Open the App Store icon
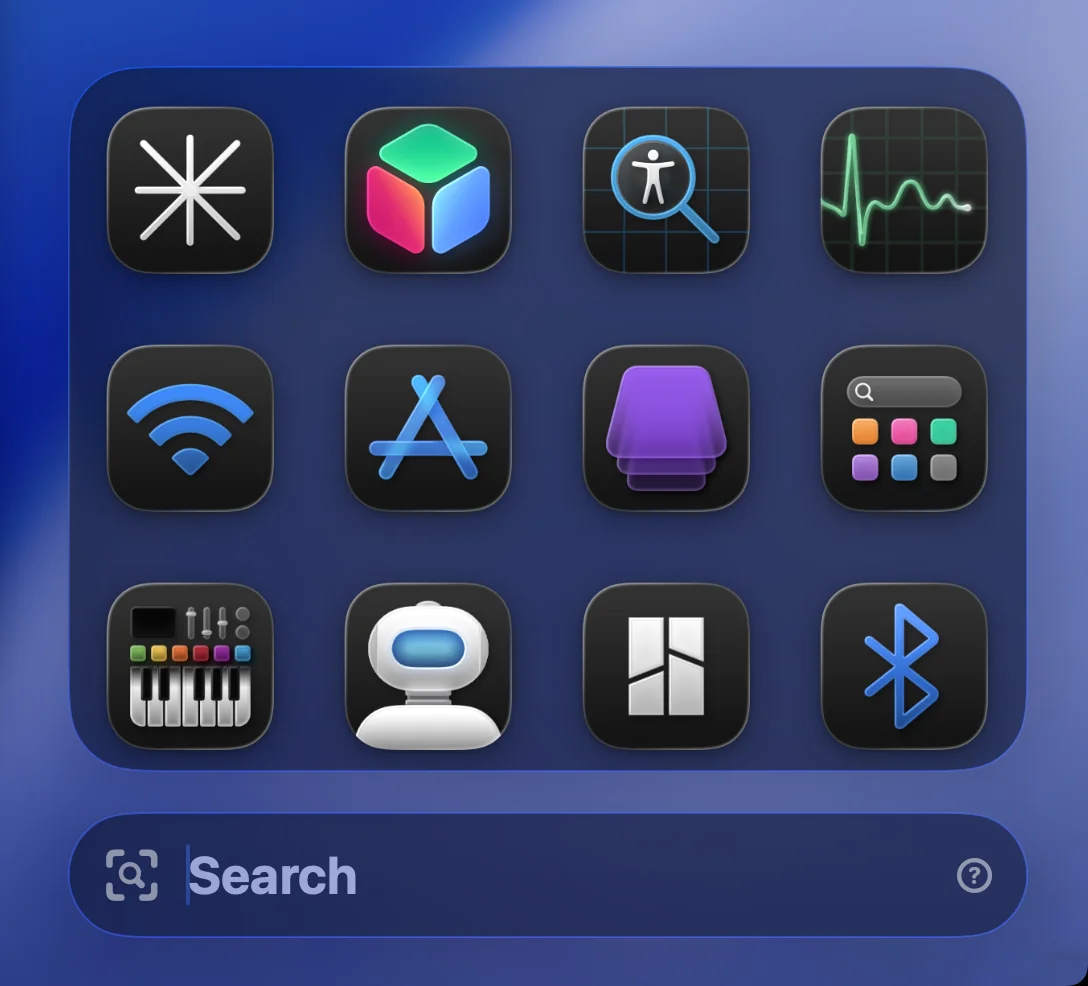1088x986 pixels. coord(428,428)
